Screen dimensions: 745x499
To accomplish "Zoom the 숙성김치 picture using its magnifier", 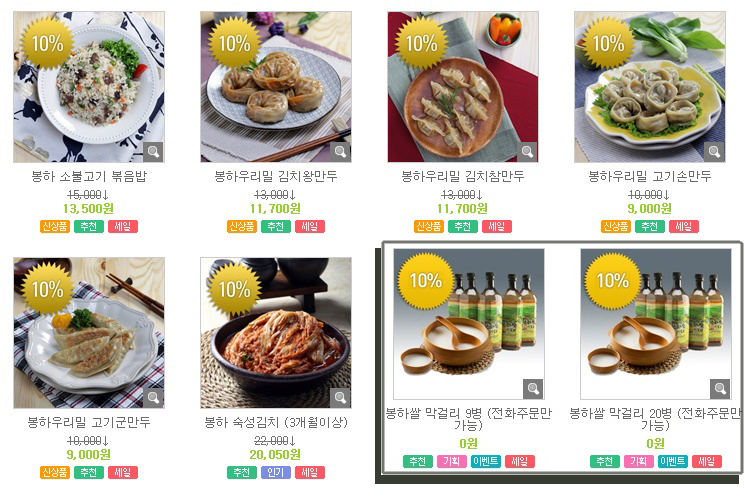I will pyautogui.click(x=340, y=397).
